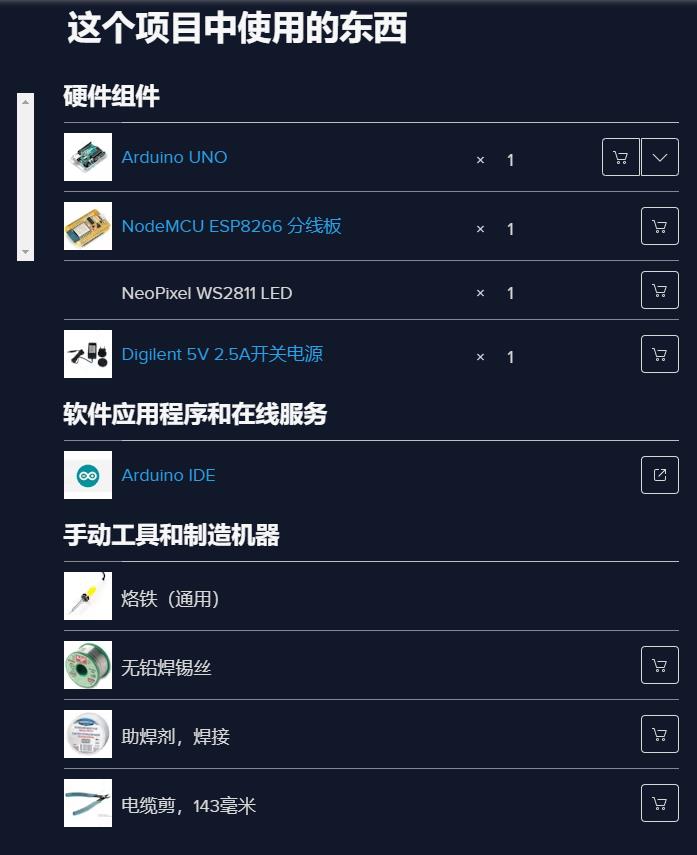The width and height of the screenshot is (697, 855).
Task: Add Digilent 5V 2.5A开关电源 to cart
Action: 659,354
